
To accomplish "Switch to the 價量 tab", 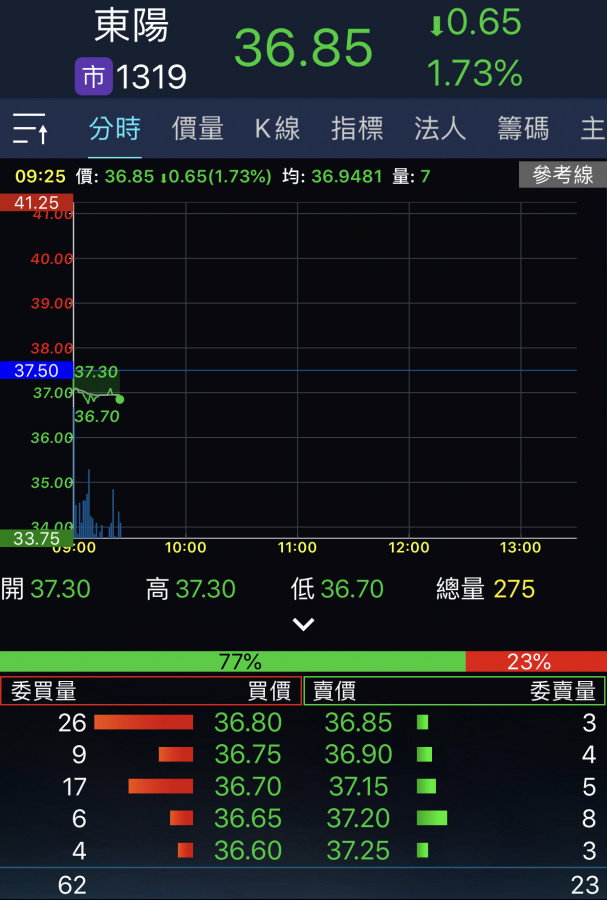I will click(x=197, y=128).
